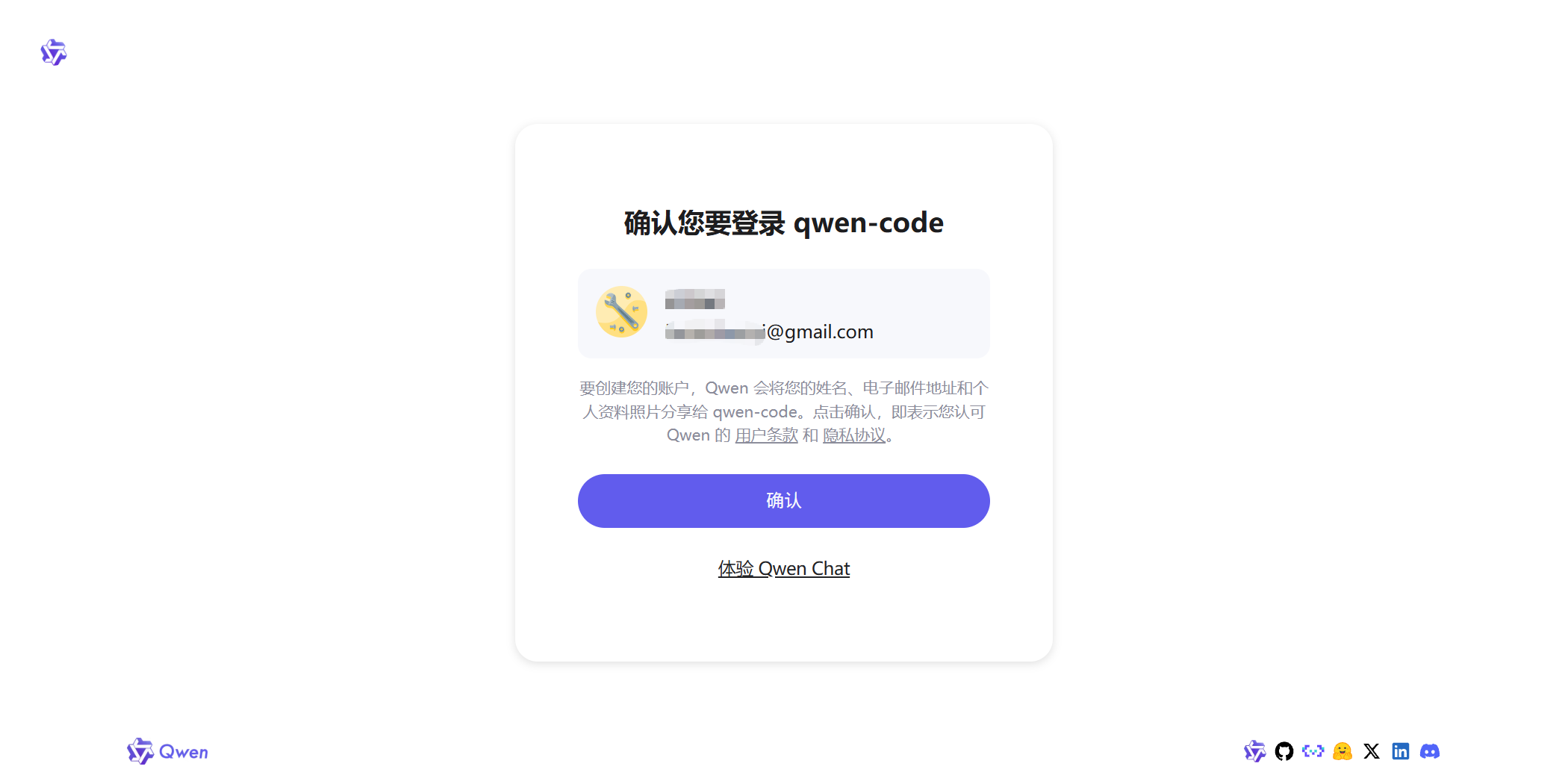Open the GitHub icon in footer
This screenshot has width=1568, height=784.
pyautogui.click(x=1284, y=751)
